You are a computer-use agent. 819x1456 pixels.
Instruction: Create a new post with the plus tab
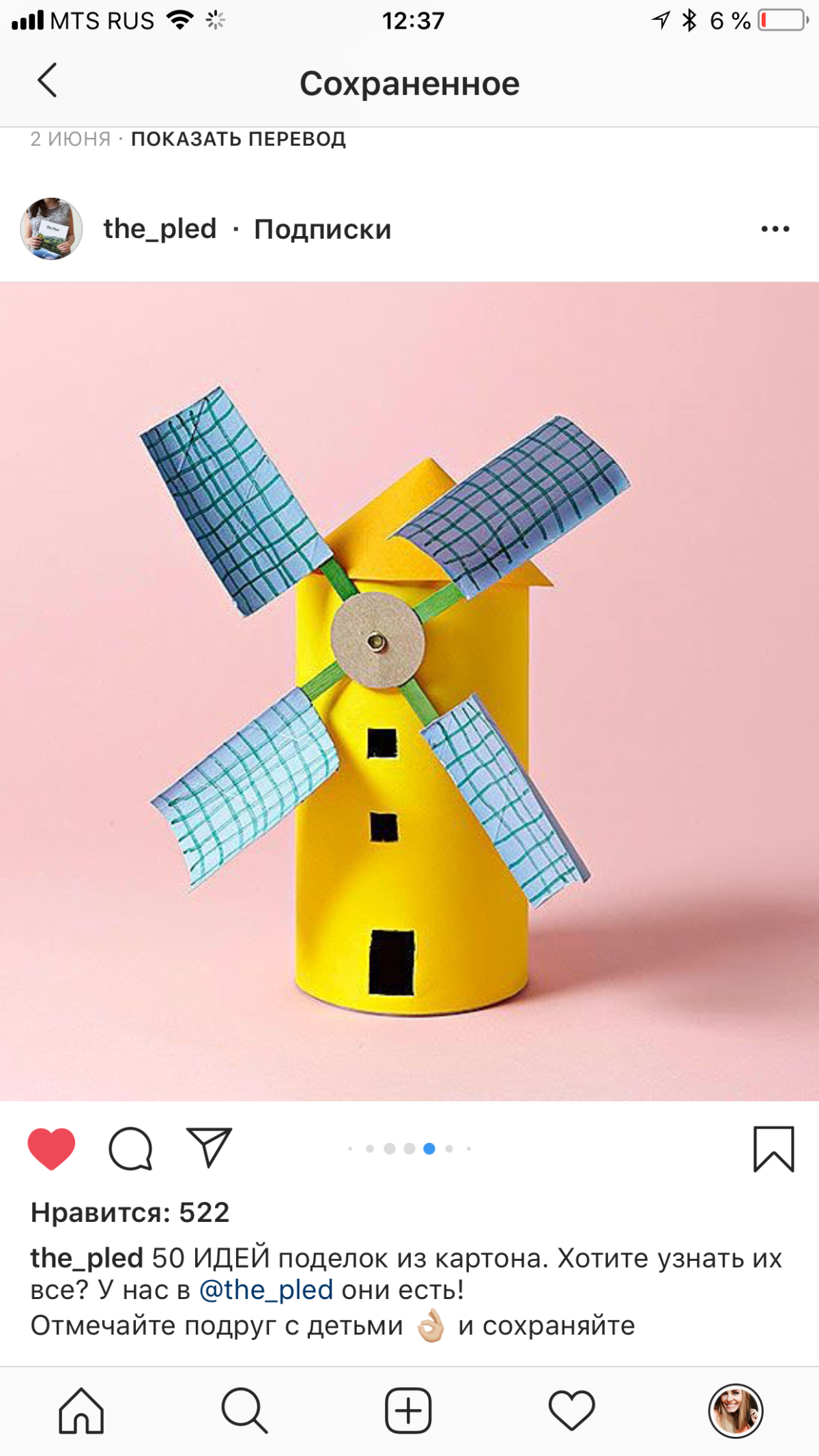[408, 1410]
